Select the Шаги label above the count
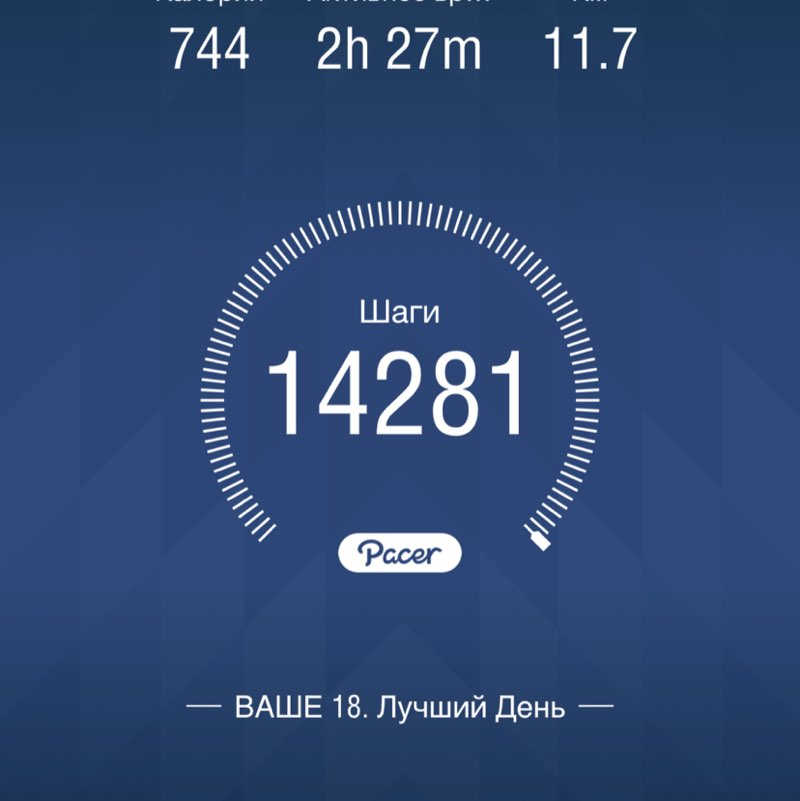This screenshot has width=800, height=801. (x=400, y=310)
